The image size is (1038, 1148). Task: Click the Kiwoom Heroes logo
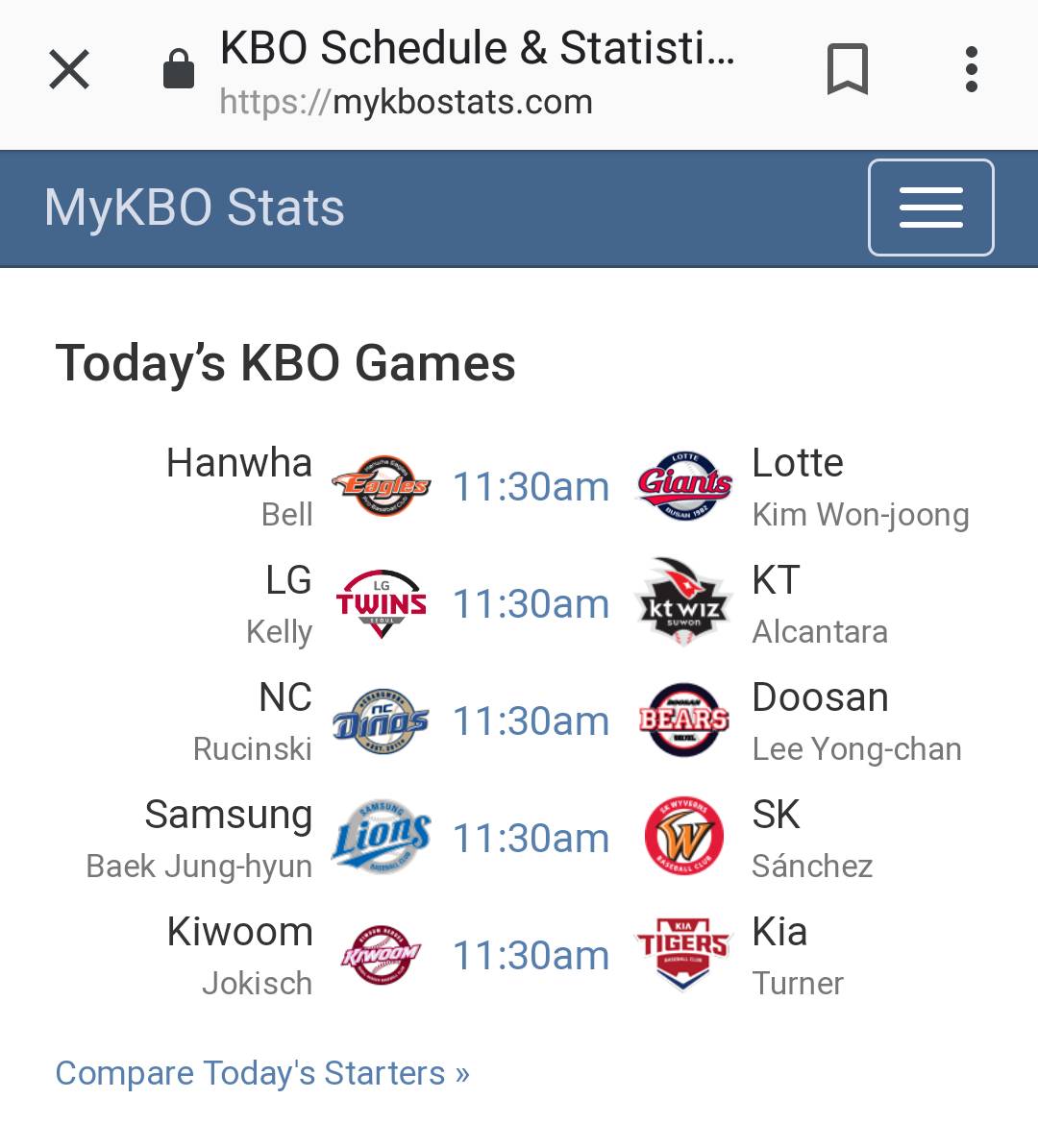click(381, 954)
